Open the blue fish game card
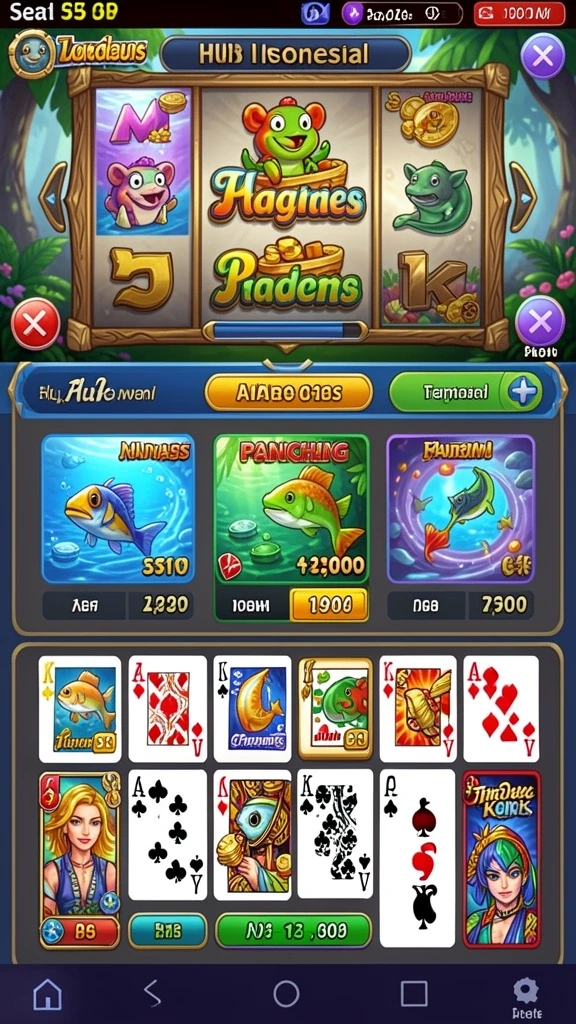This screenshot has width=576, height=1024. pyautogui.click(x=118, y=509)
